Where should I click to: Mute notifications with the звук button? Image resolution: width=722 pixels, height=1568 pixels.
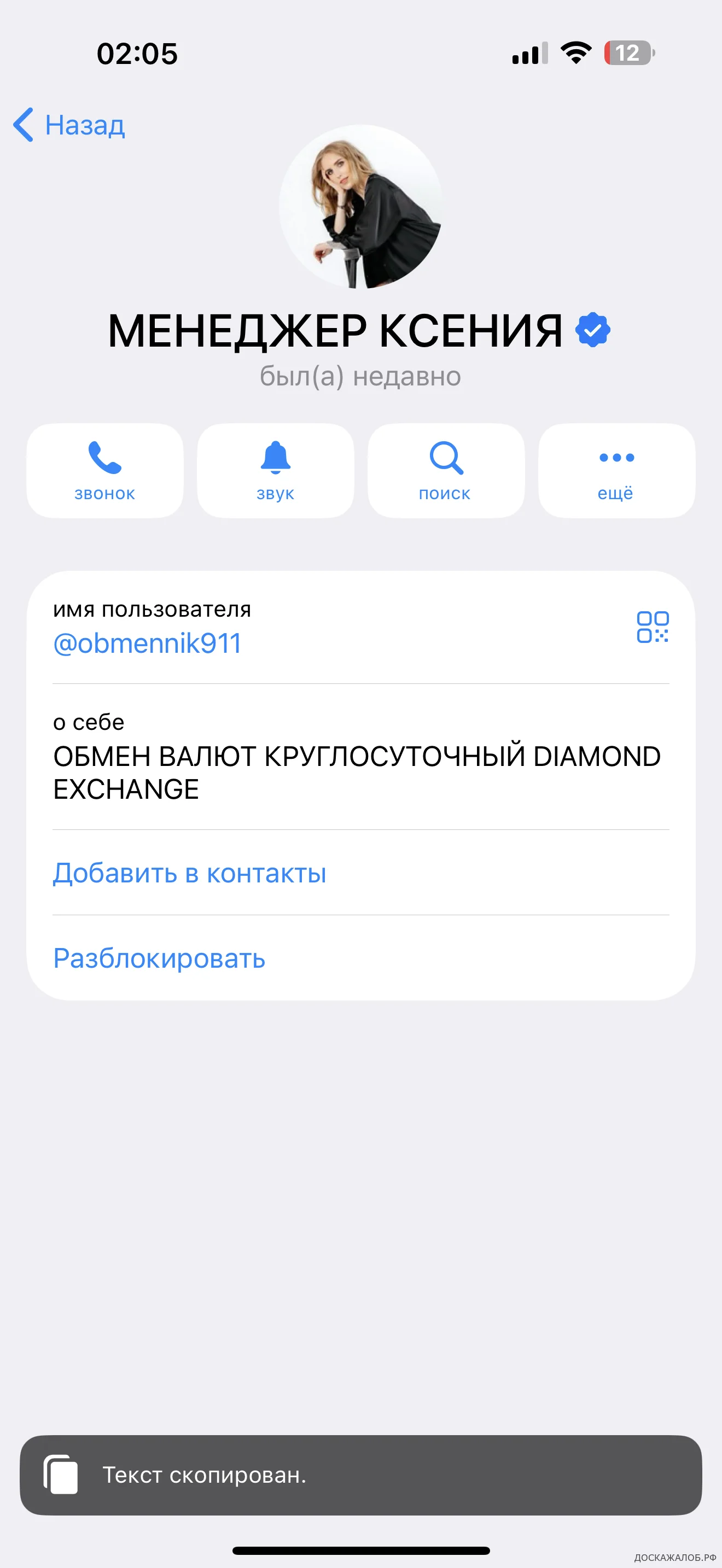275,471
